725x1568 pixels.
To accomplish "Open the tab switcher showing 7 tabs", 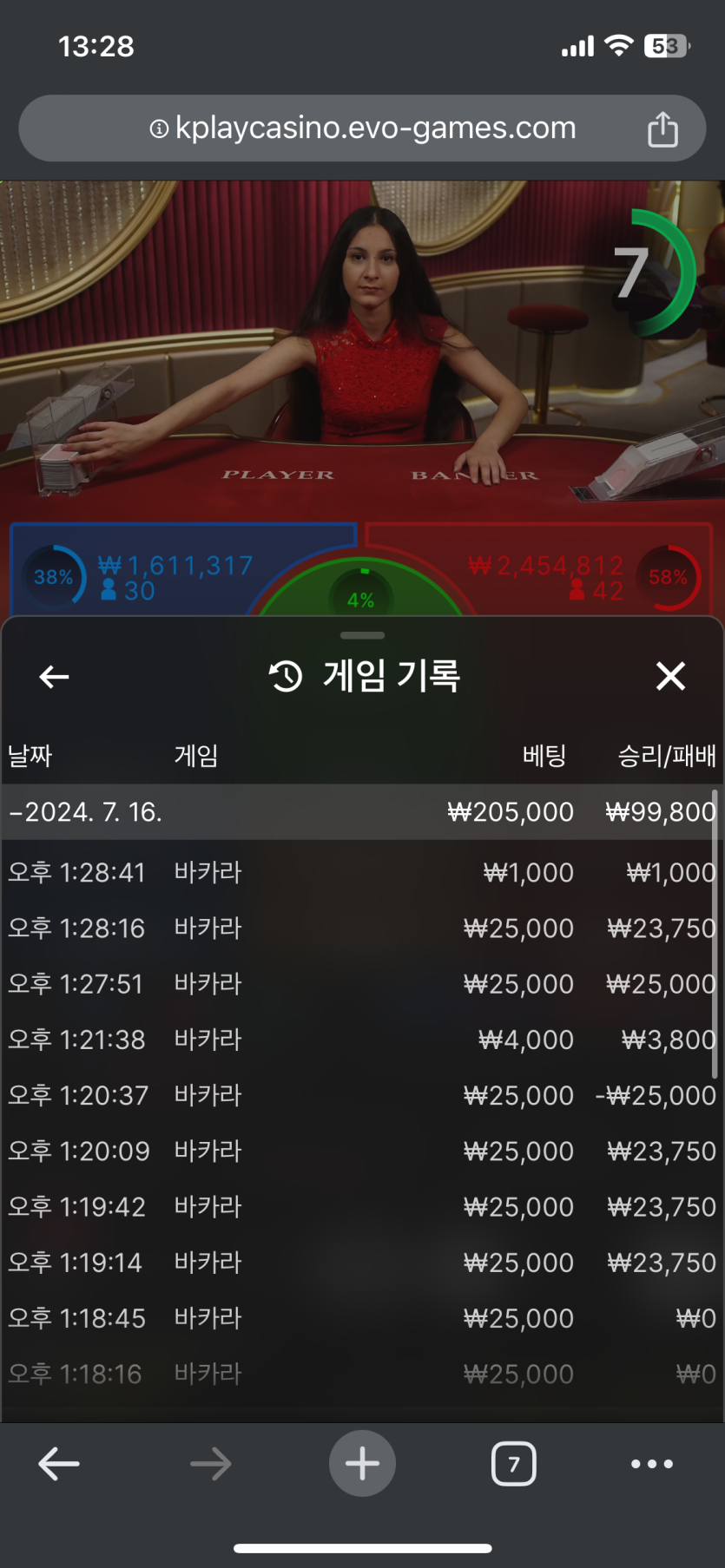I will [x=513, y=1464].
